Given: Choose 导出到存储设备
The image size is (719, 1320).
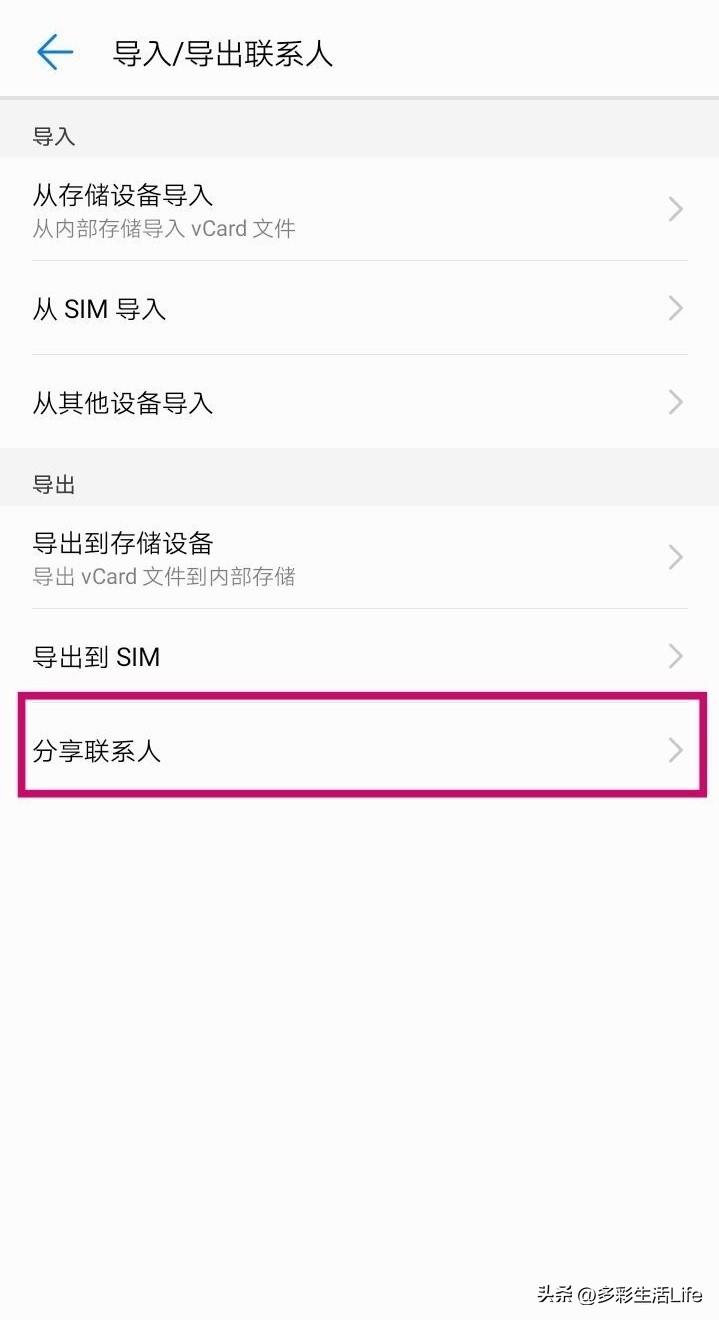Looking at the screenshot, I should (359, 557).
